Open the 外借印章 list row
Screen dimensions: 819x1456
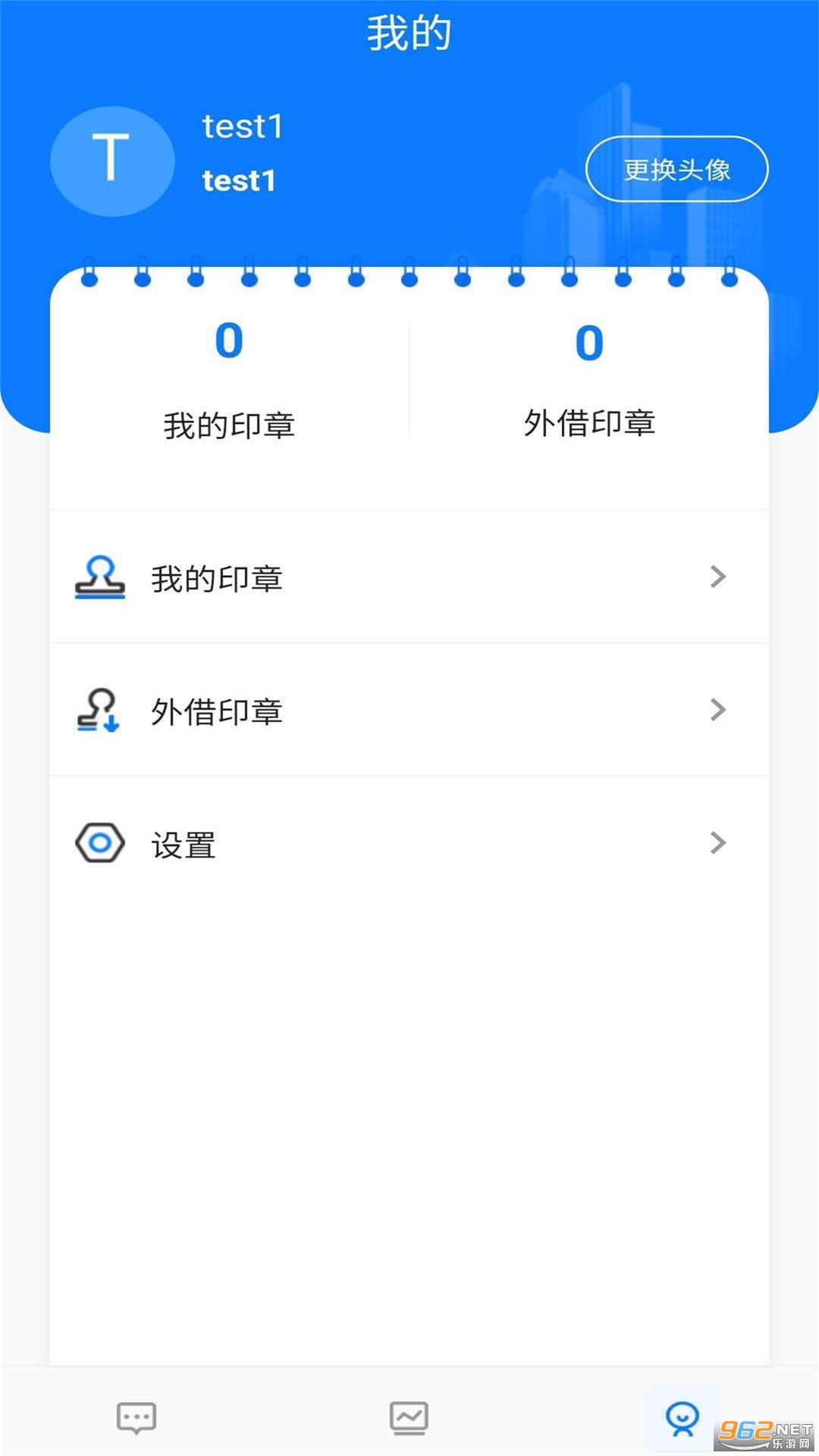click(409, 711)
